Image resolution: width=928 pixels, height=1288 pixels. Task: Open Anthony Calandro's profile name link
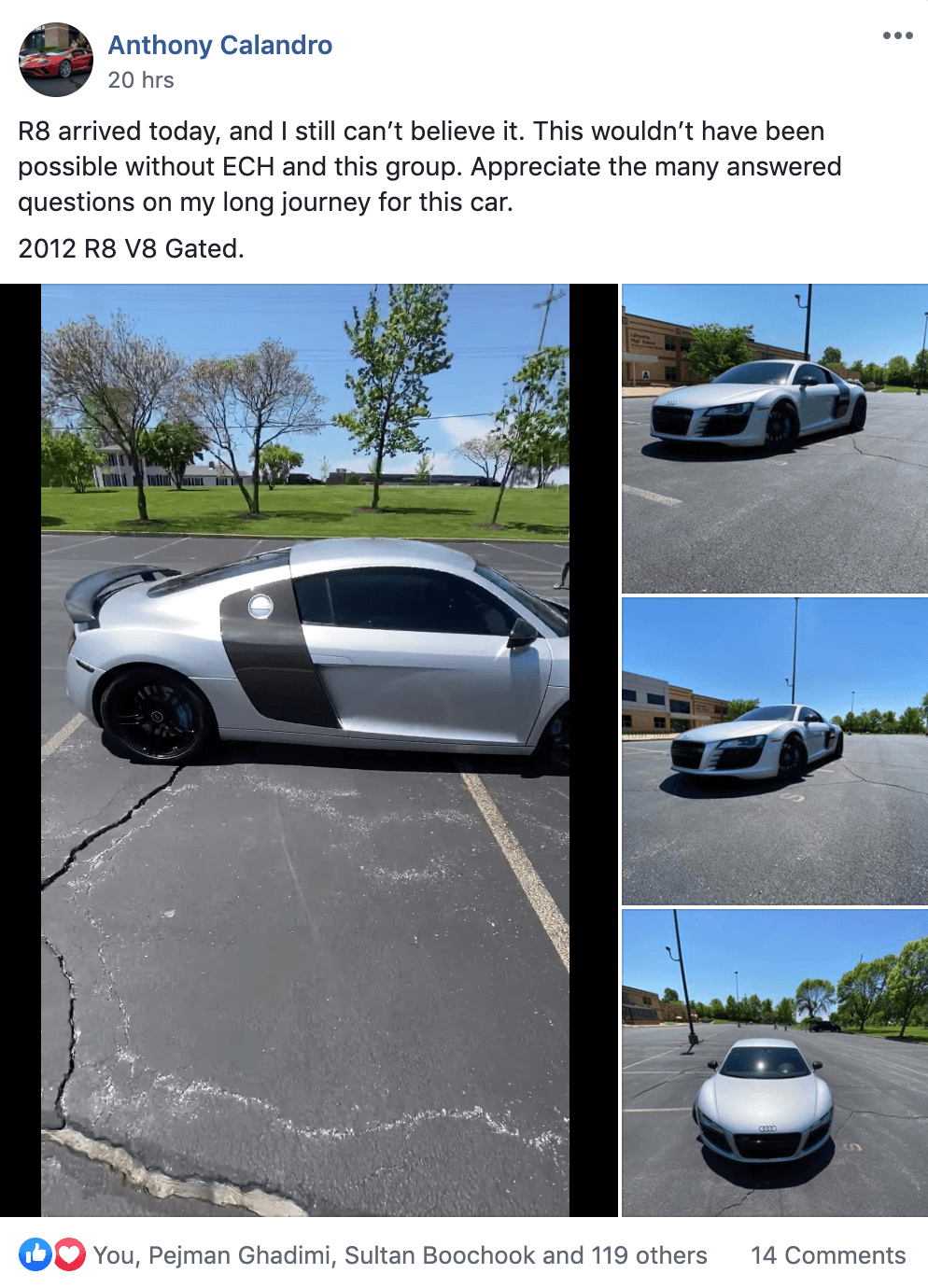point(219,45)
